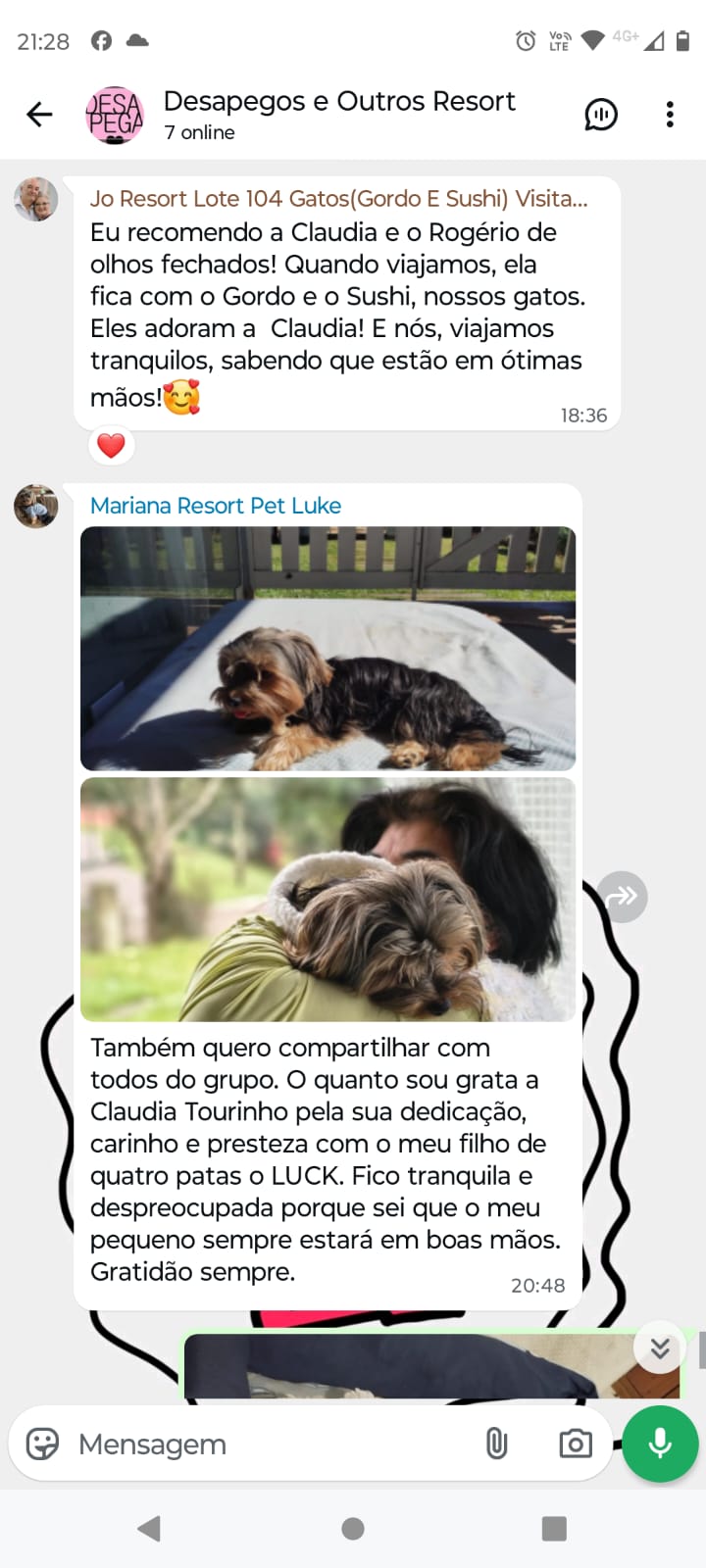Go back to the chat list
706x1568 pixels.
tap(39, 115)
